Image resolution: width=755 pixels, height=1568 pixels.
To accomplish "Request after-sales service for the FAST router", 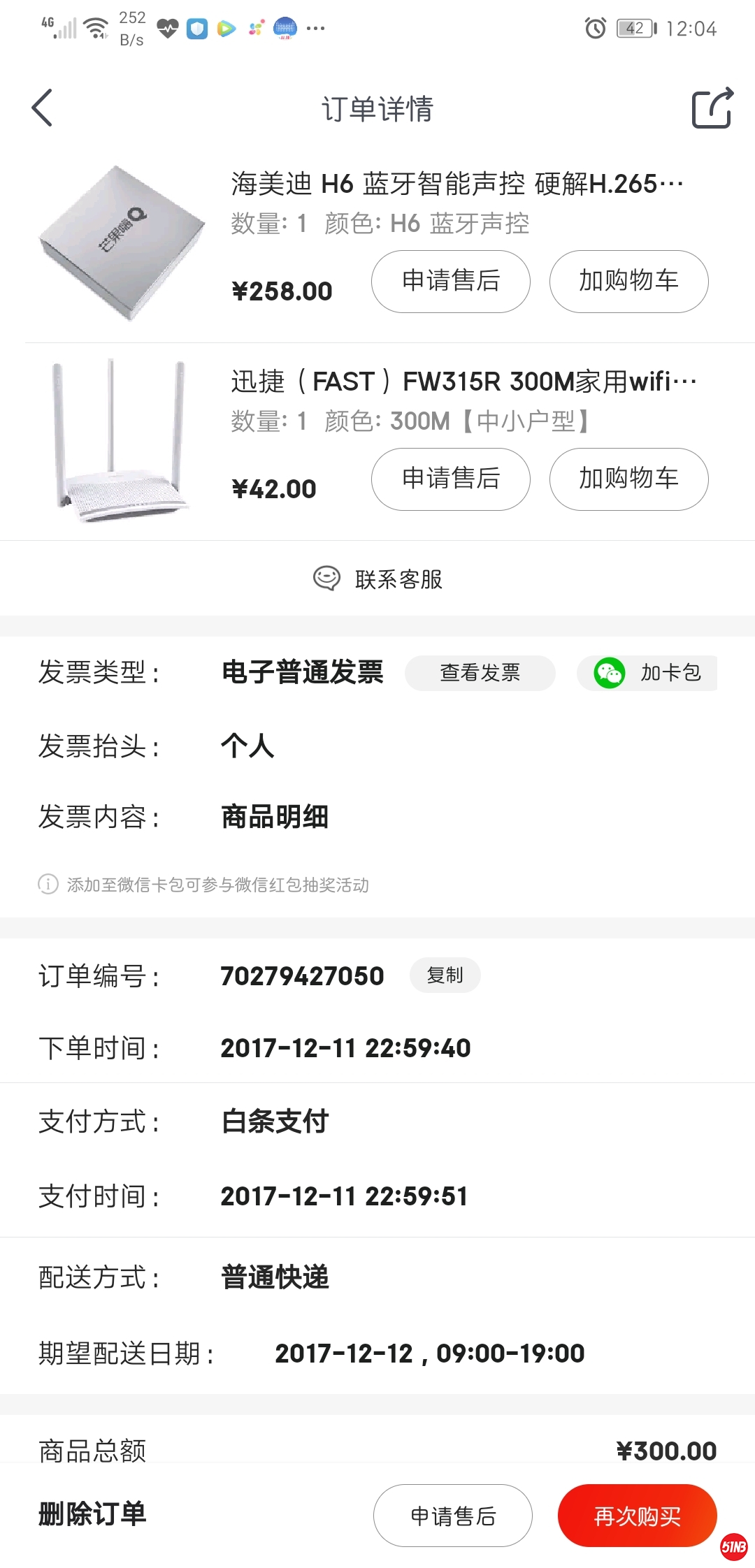I will point(450,479).
